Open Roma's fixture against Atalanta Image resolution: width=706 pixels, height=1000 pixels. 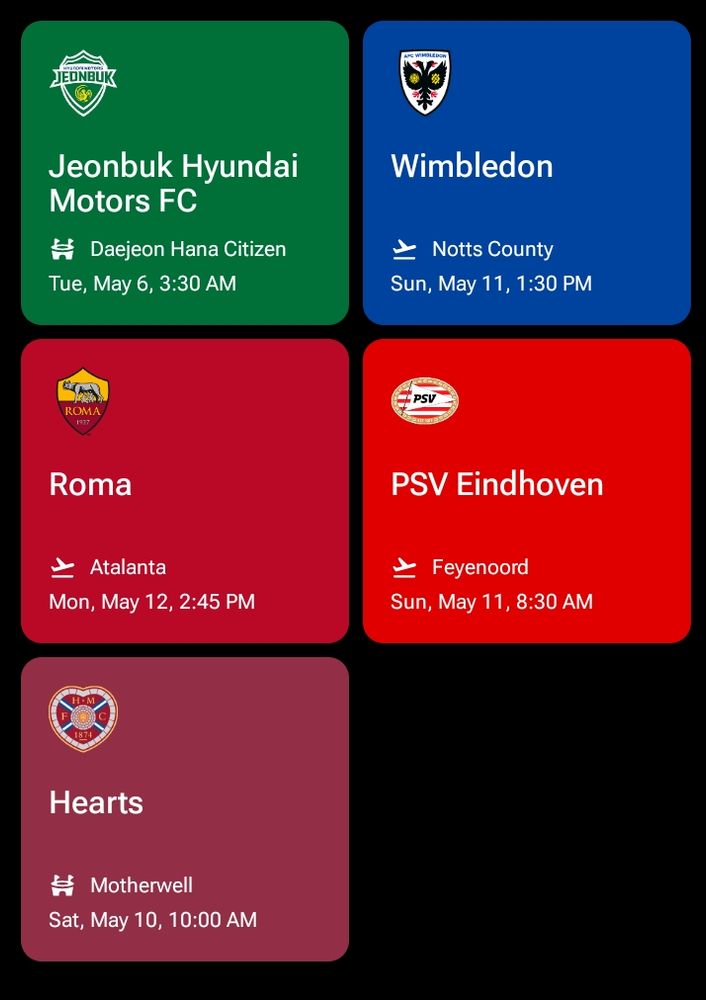pos(185,491)
